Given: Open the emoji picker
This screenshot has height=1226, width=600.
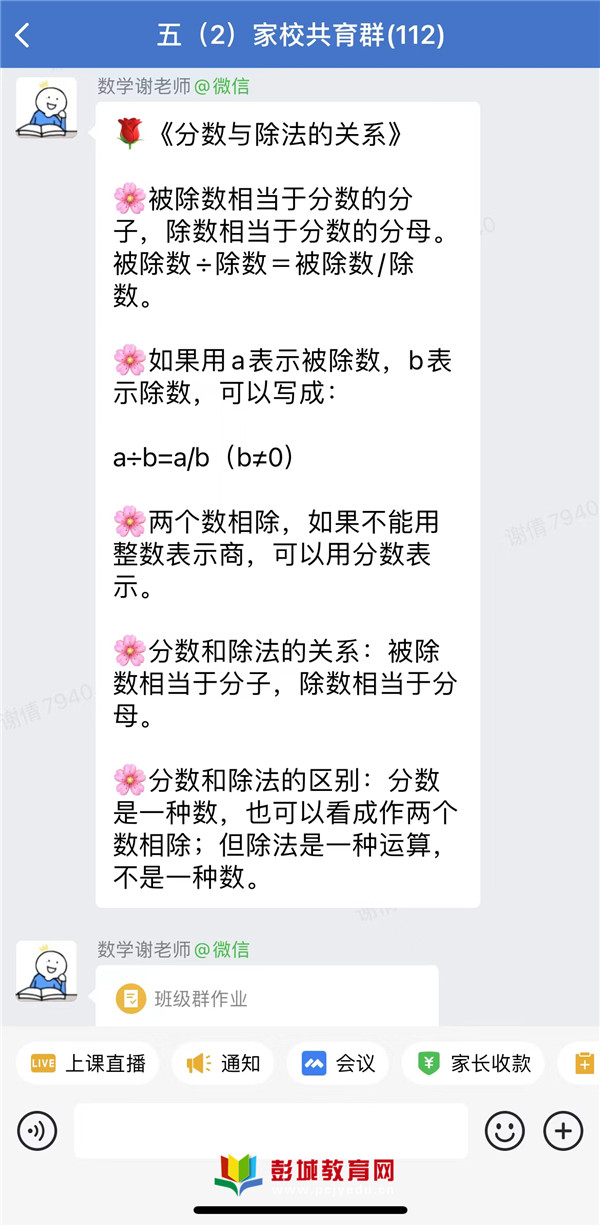Looking at the screenshot, I should pos(505,1131).
